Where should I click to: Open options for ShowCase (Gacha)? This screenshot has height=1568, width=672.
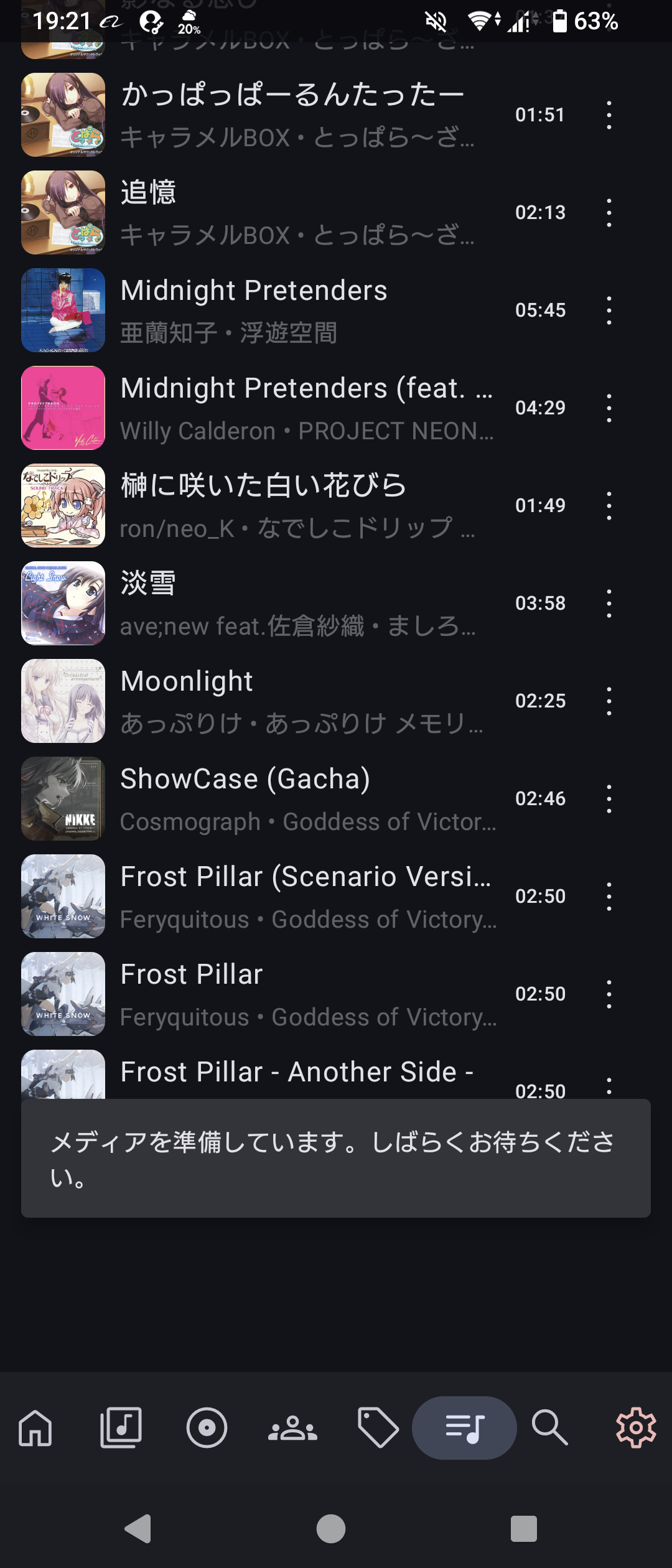pyautogui.click(x=609, y=799)
